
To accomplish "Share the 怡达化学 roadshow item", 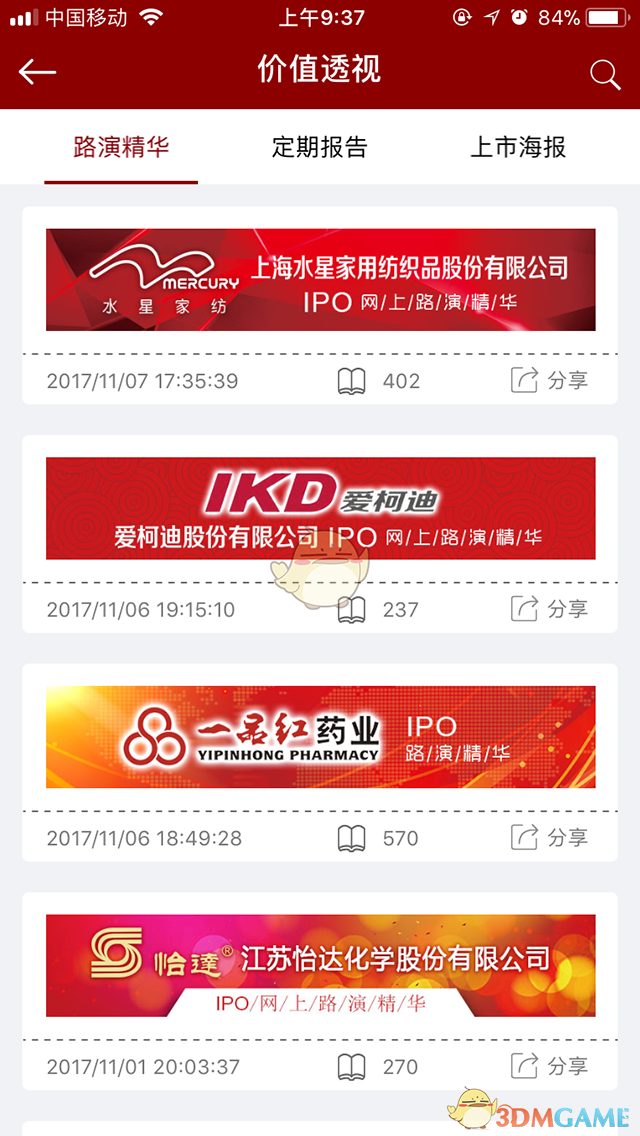I will [550, 1066].
